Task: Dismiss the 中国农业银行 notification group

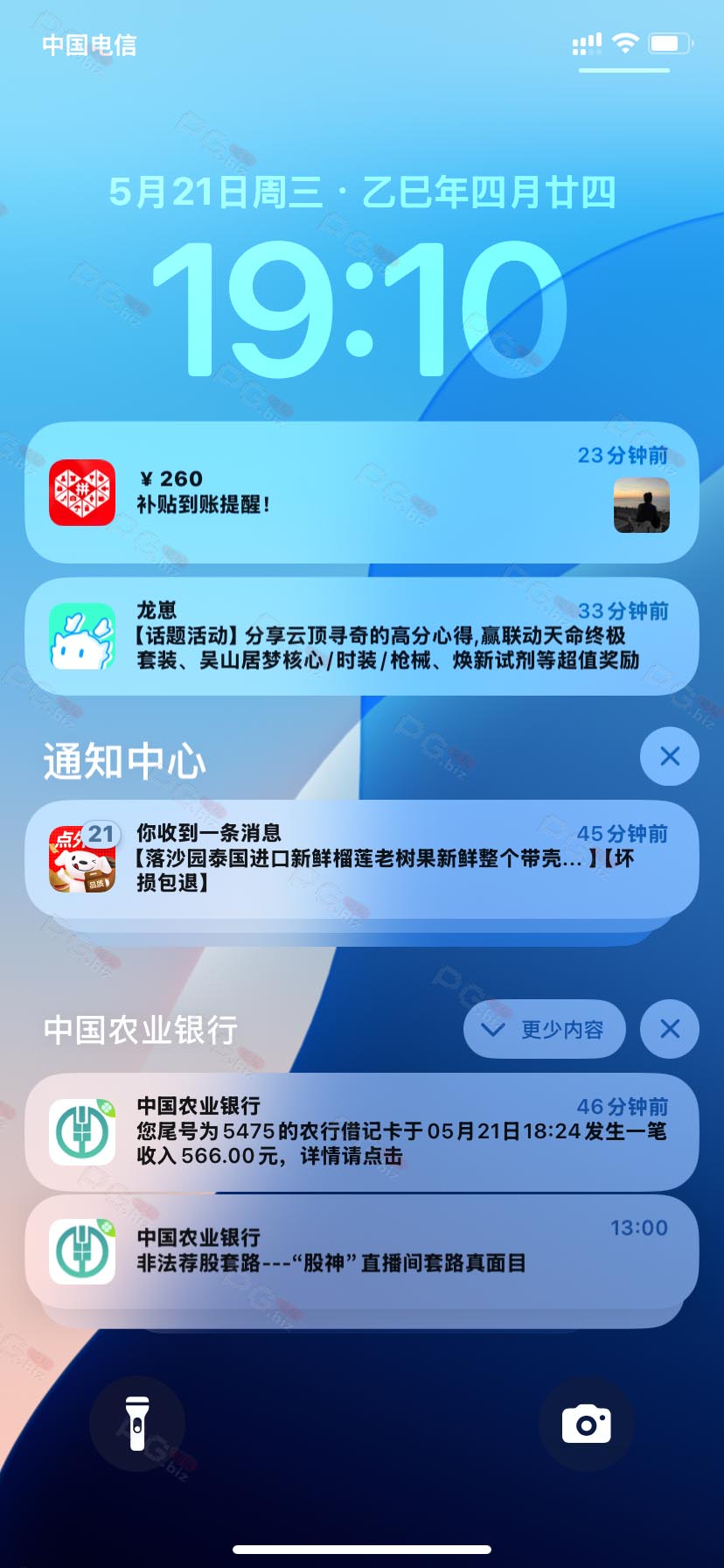Action: pos(670,1029)
